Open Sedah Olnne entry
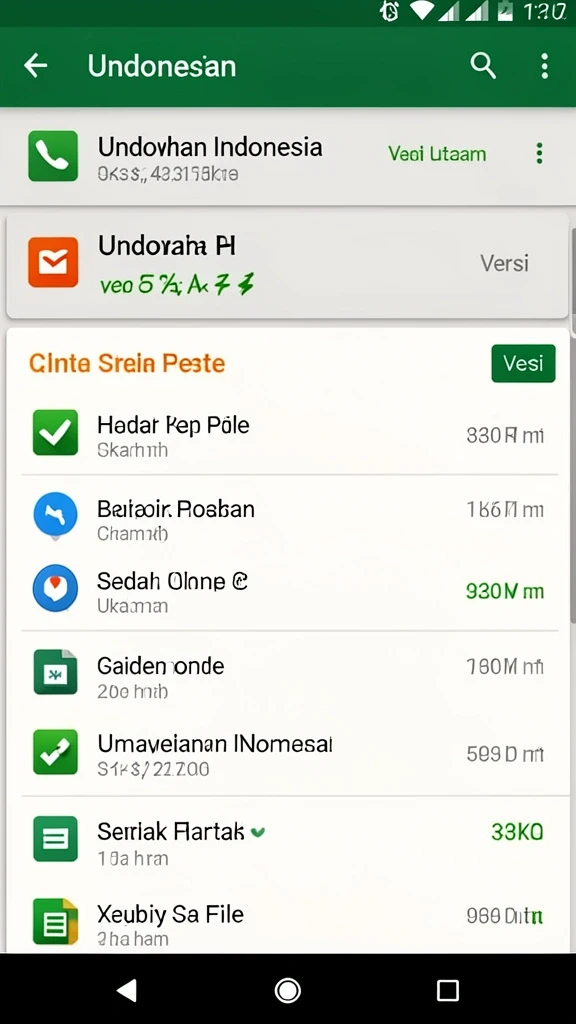Screen dimensions: 576x1024 pyautogui.click(x=289, y=591)
